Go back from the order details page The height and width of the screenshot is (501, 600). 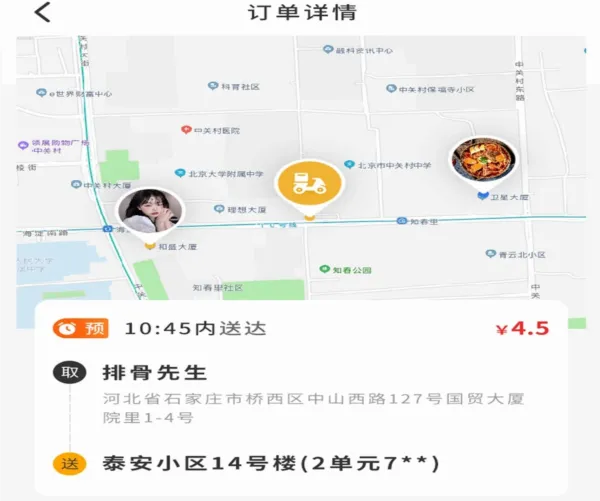click(43, 14)
